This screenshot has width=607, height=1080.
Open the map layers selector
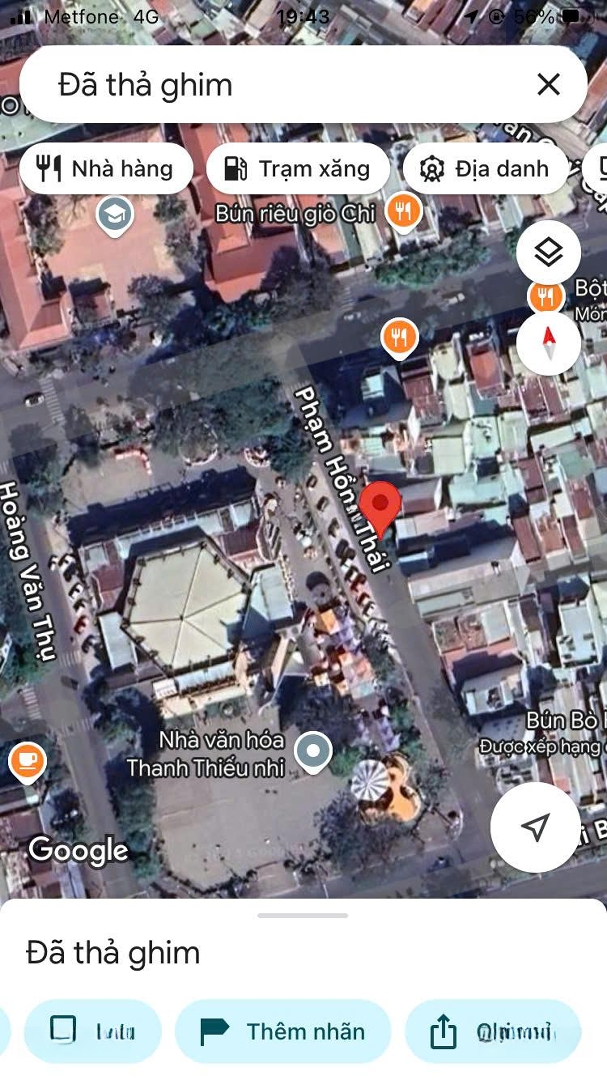[x=548, y=251]
